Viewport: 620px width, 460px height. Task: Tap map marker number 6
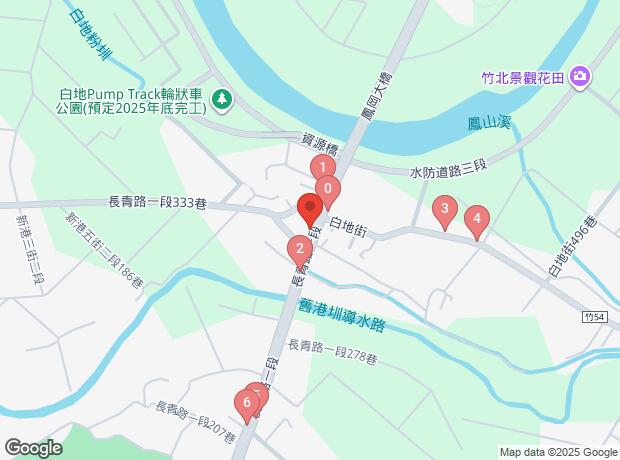[246, 404]
